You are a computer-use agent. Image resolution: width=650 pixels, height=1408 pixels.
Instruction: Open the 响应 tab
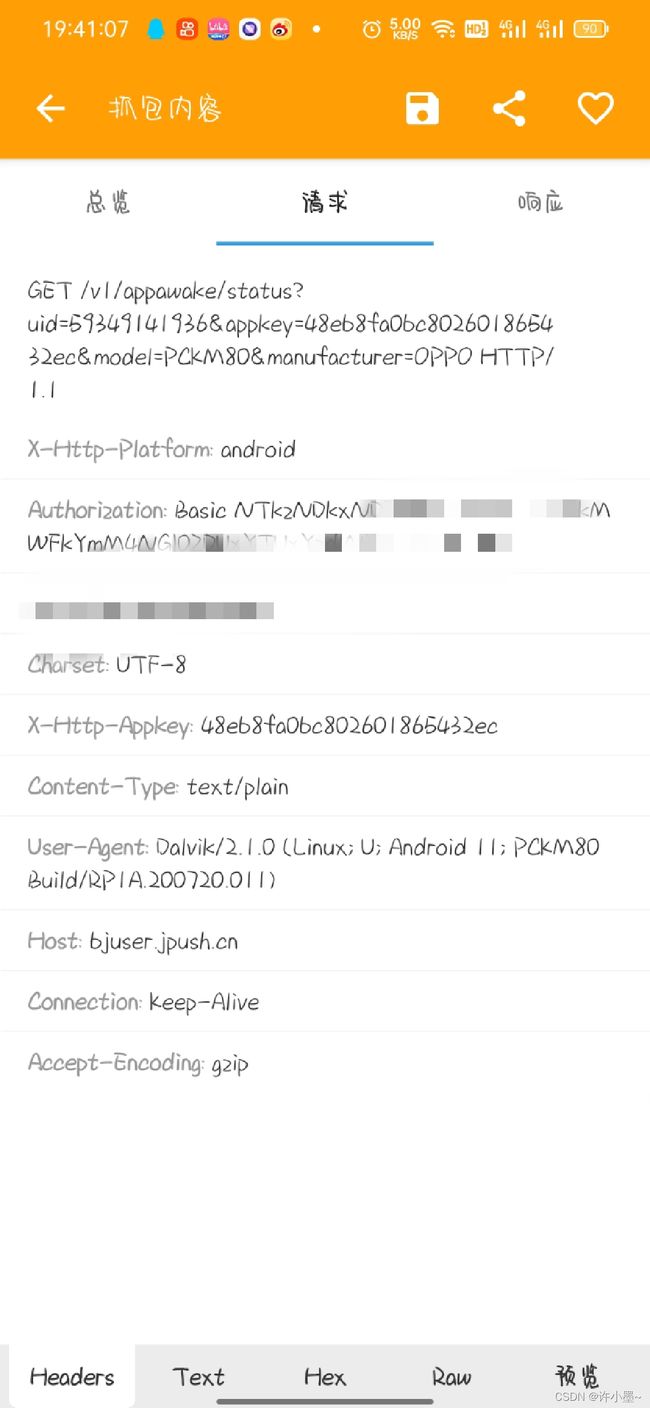click(541, 203)
